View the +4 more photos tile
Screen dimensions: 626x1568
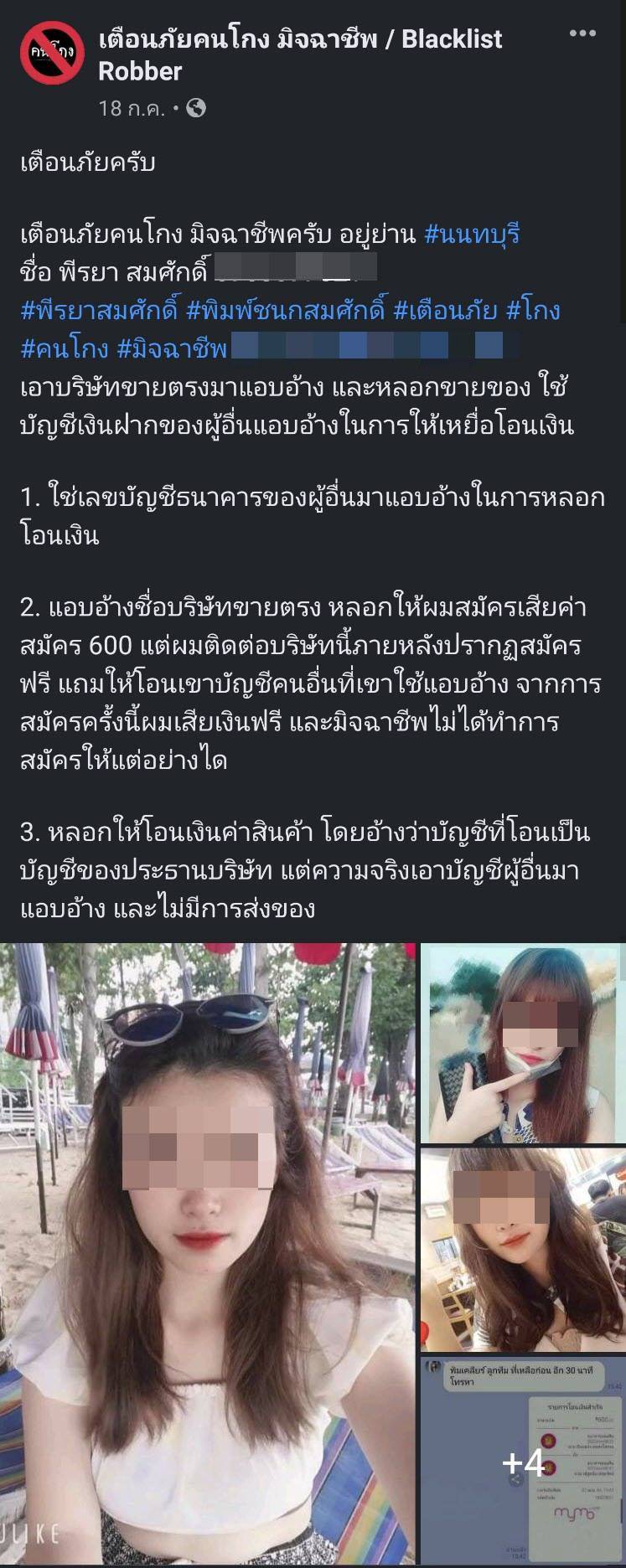click(x=522, y=1462)
